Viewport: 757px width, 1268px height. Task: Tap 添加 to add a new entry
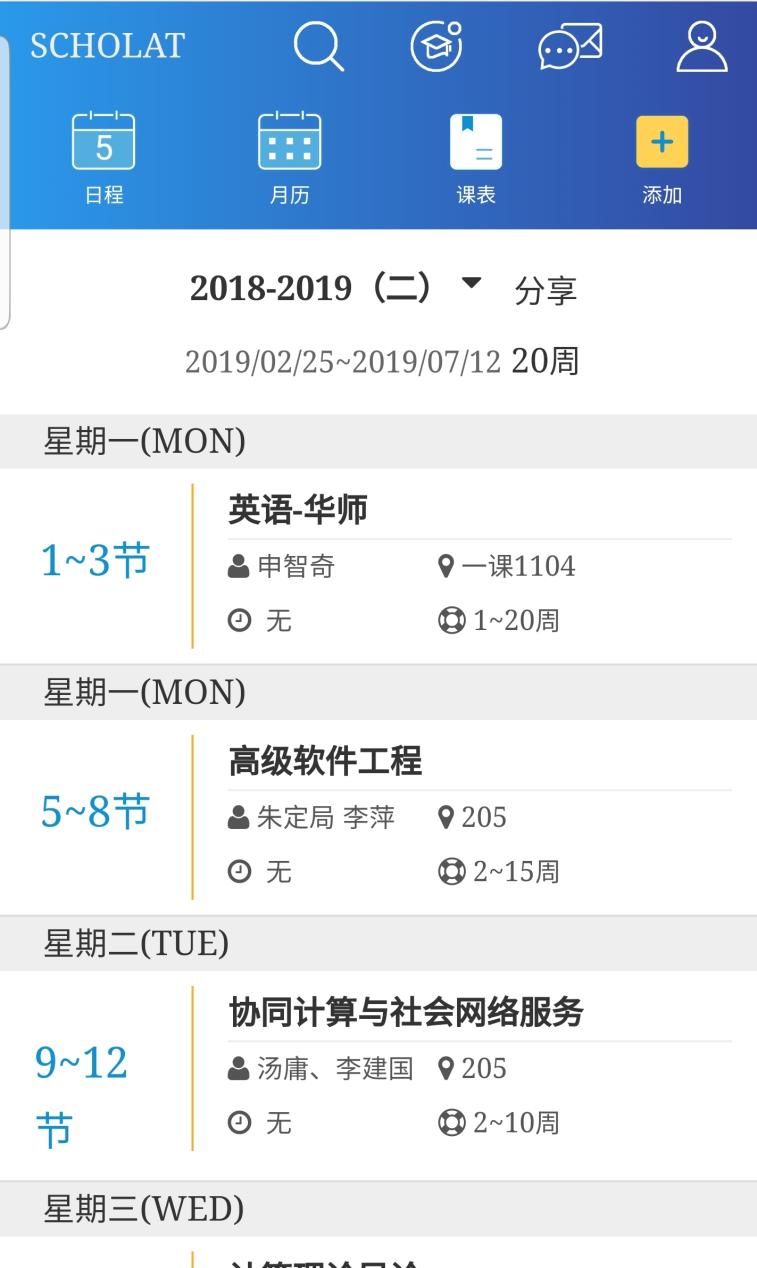coord(662,158)
